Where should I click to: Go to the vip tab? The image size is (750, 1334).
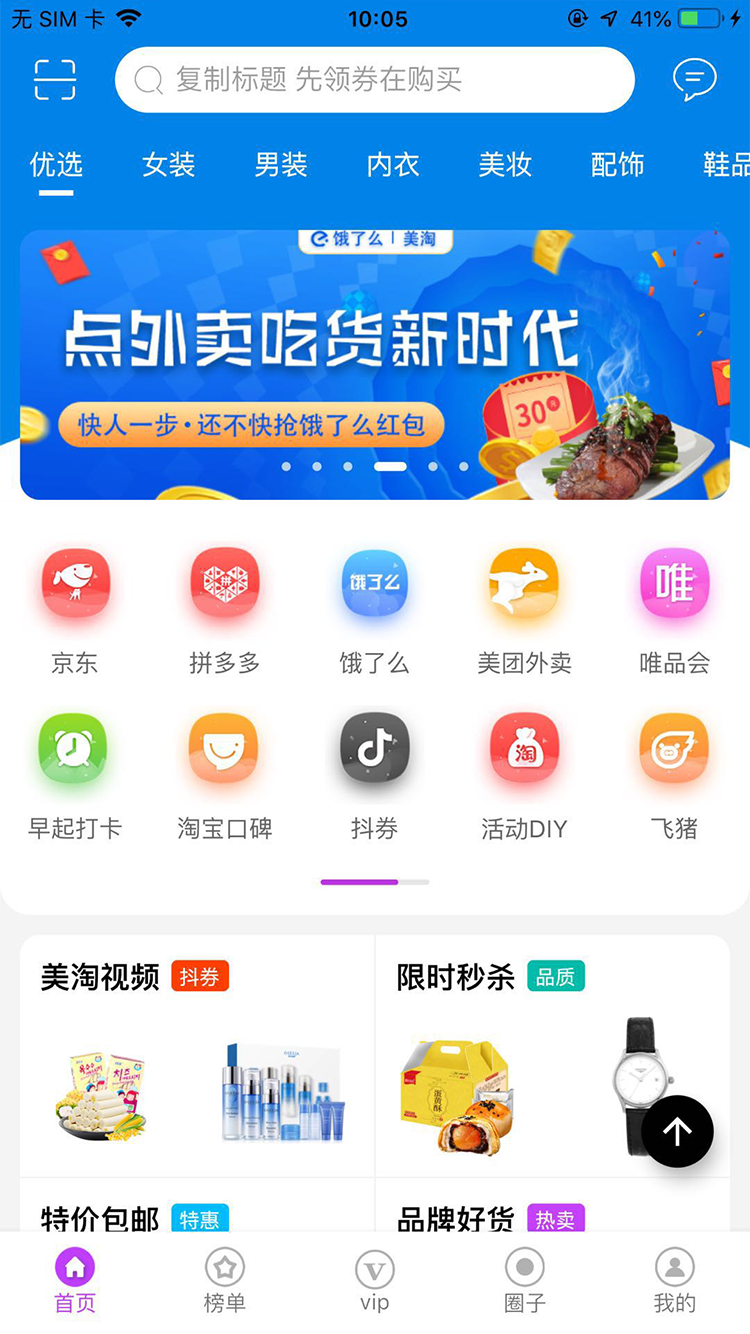[374, 1282]
